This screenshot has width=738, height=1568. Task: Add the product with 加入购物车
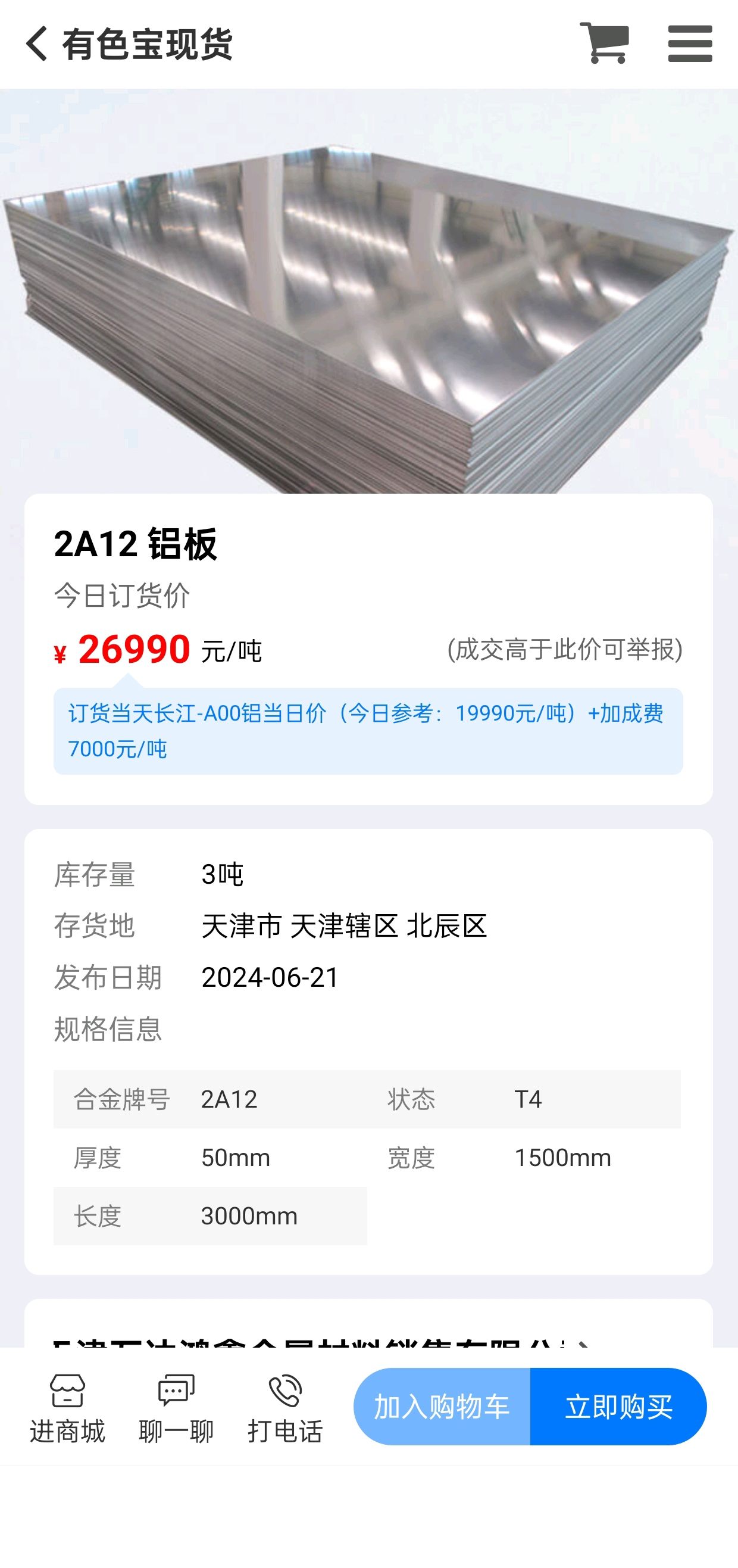442,1406
